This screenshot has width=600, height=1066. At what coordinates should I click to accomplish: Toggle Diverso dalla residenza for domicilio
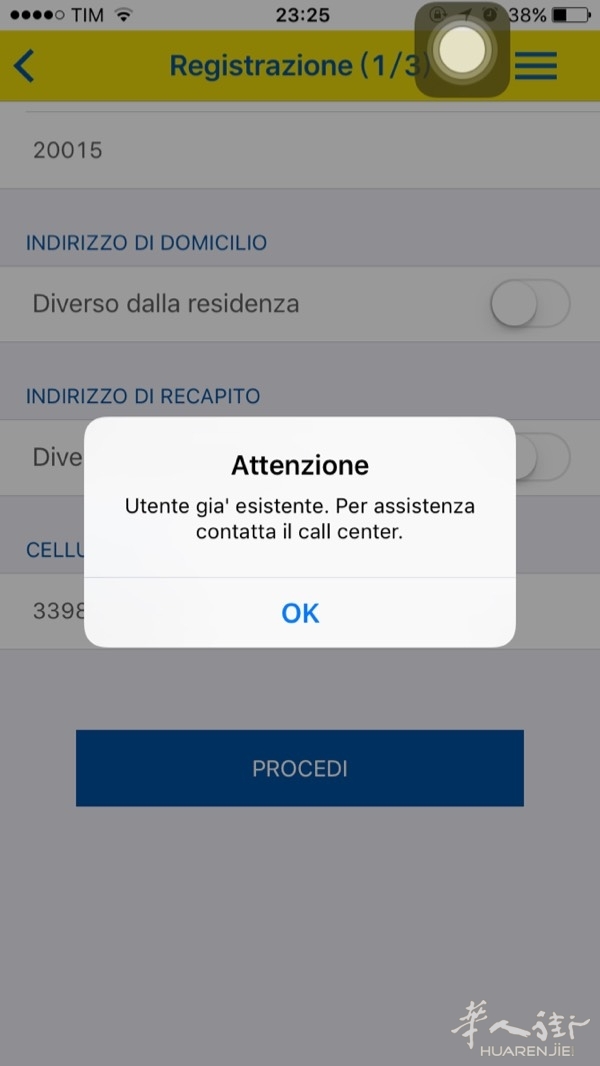pyautogui.click(x=529, y=304)
